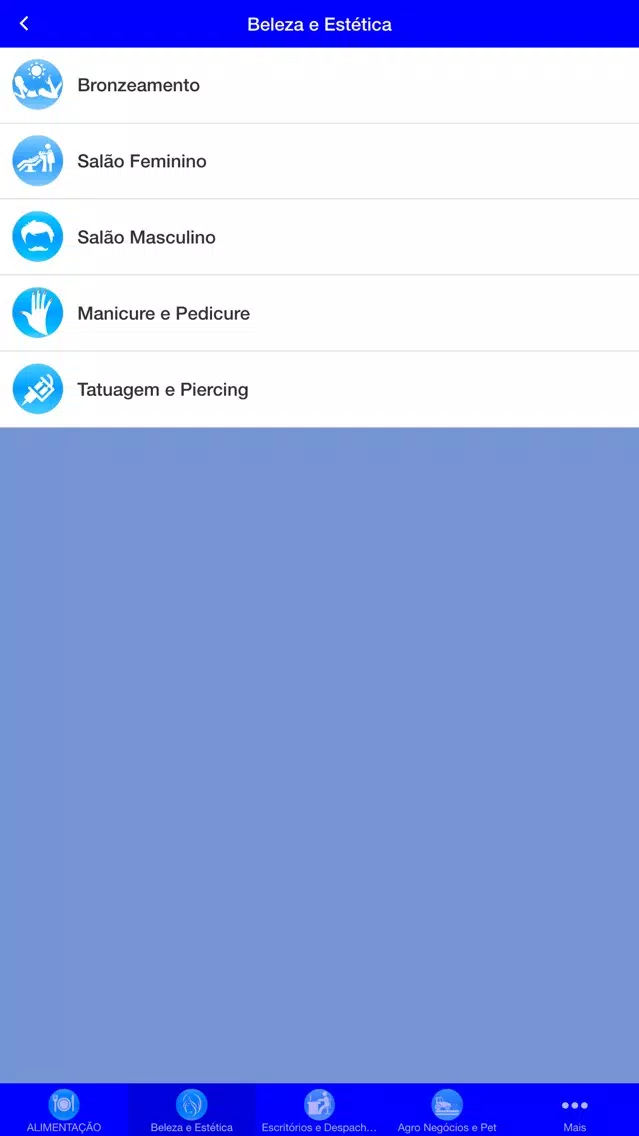Open the Agro Negócios e Pet tab

447,1110
